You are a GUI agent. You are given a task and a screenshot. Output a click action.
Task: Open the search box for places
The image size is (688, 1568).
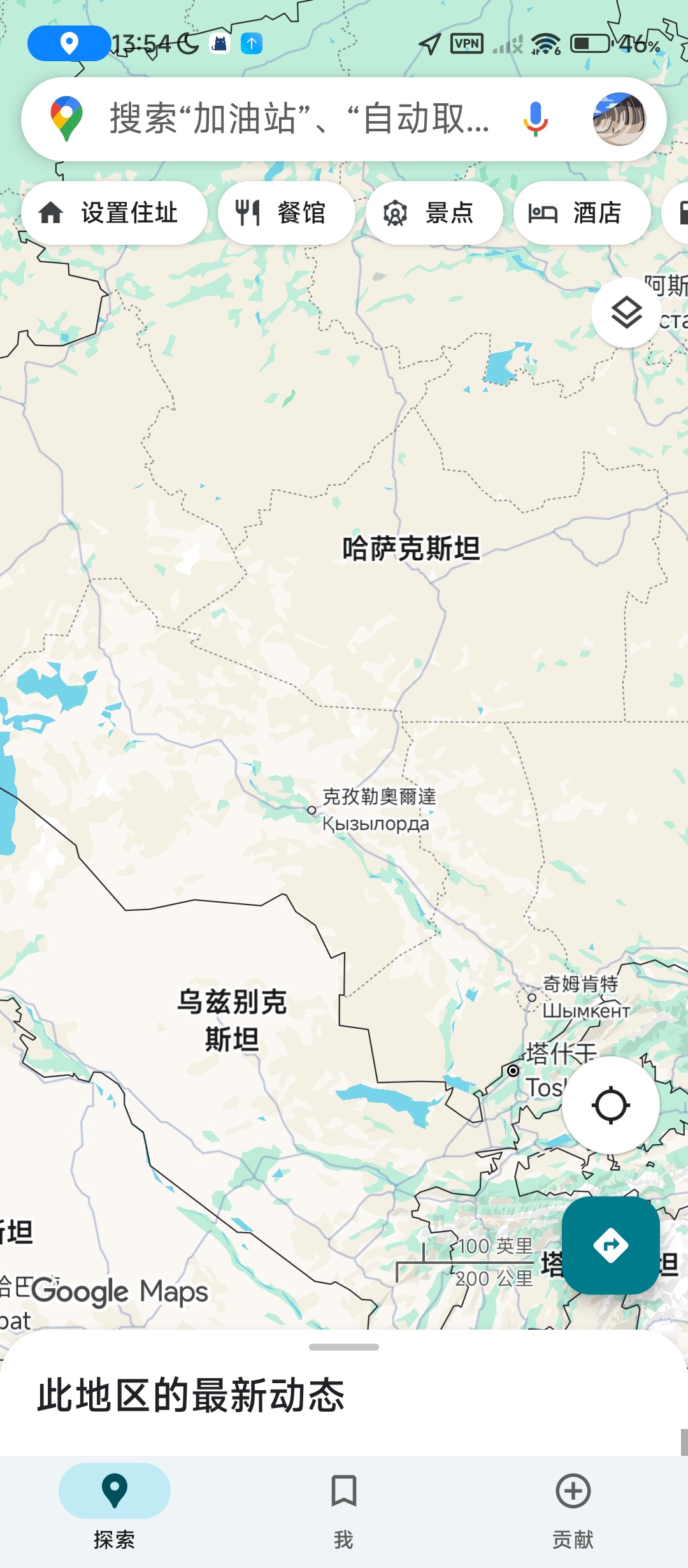click(x=299, y=119)
